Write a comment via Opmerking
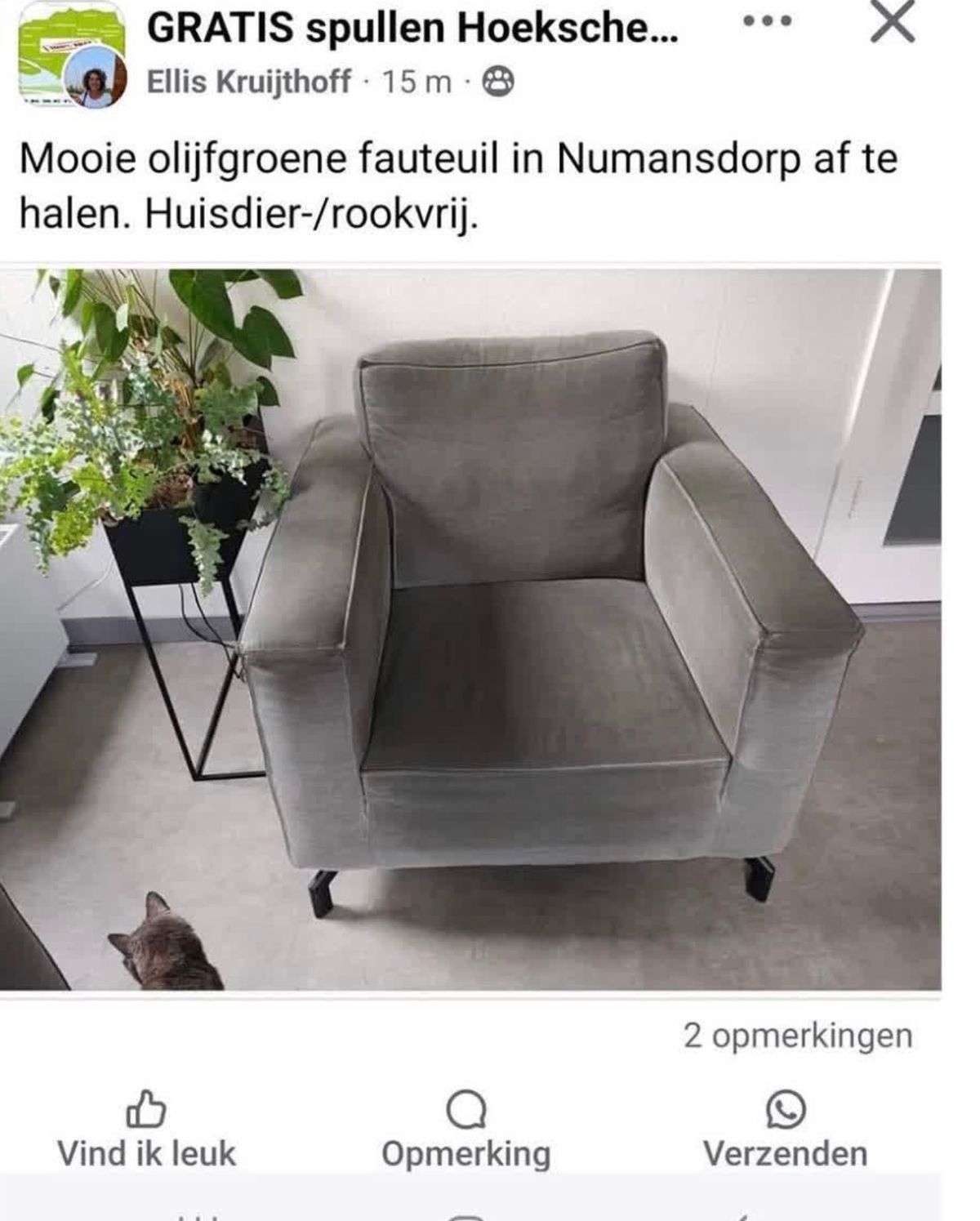 coord(466,1130)
